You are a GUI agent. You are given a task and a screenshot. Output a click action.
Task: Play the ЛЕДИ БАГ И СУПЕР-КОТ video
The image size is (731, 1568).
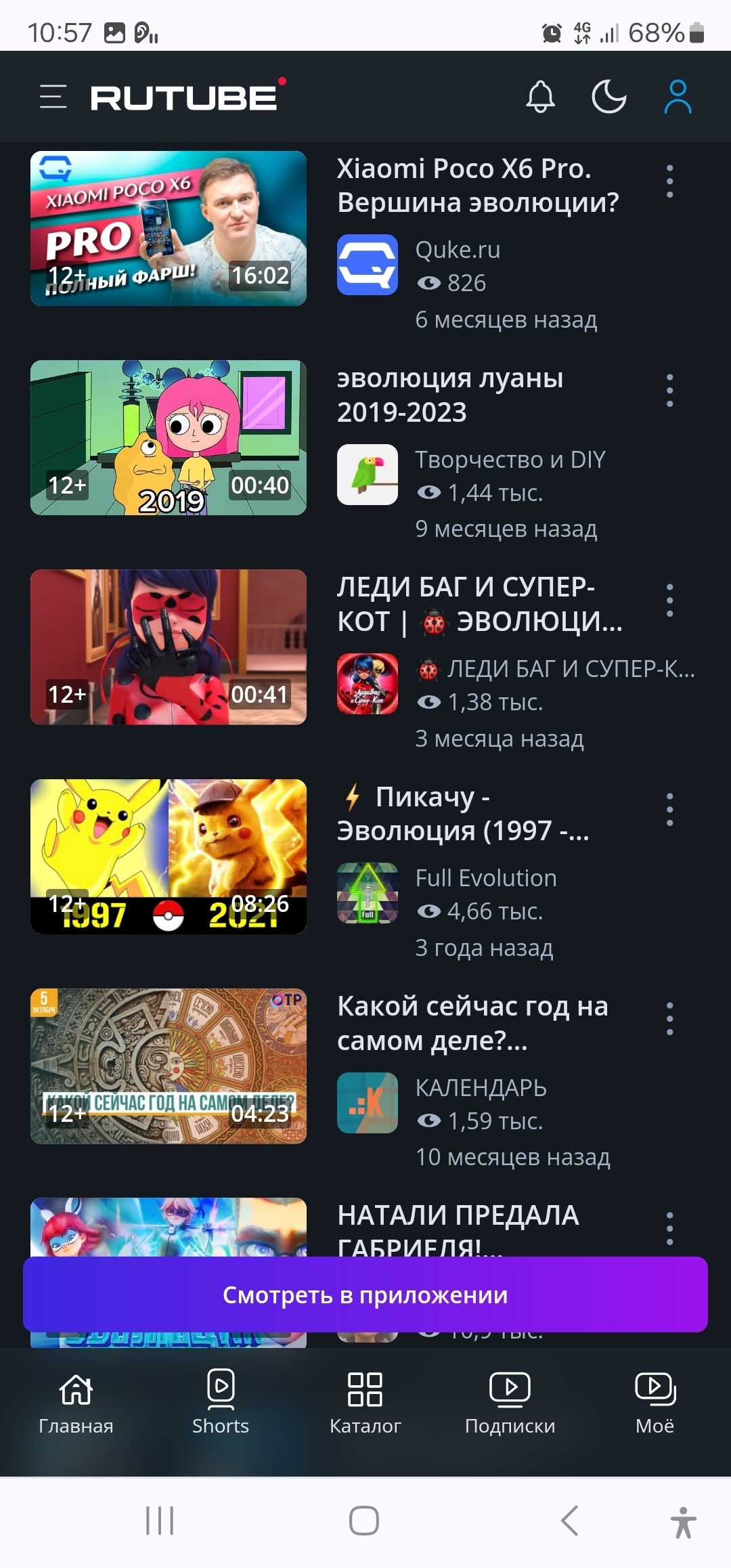click(169, 647)
